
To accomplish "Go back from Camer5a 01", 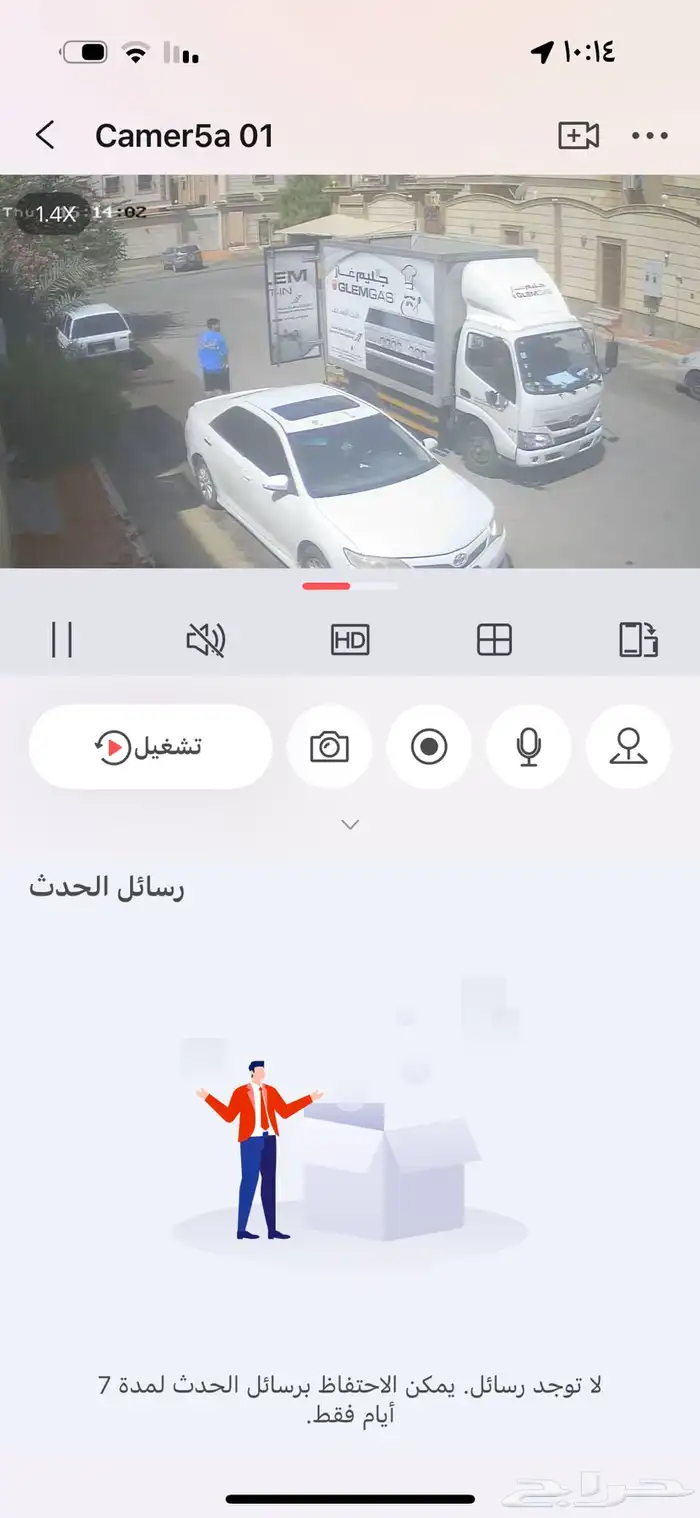I will 45,136.
